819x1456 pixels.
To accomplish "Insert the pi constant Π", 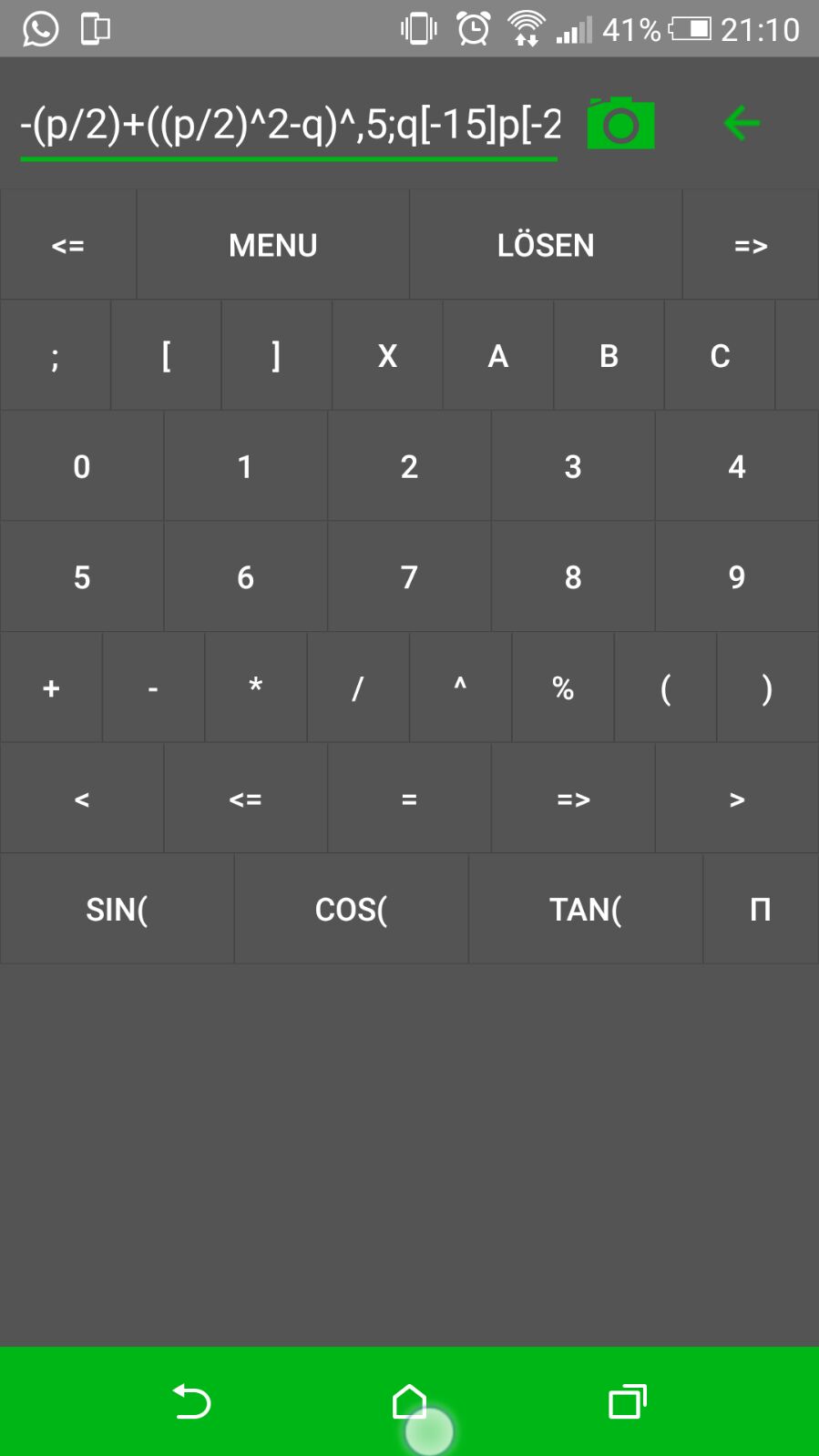I will tap(760, 910).
